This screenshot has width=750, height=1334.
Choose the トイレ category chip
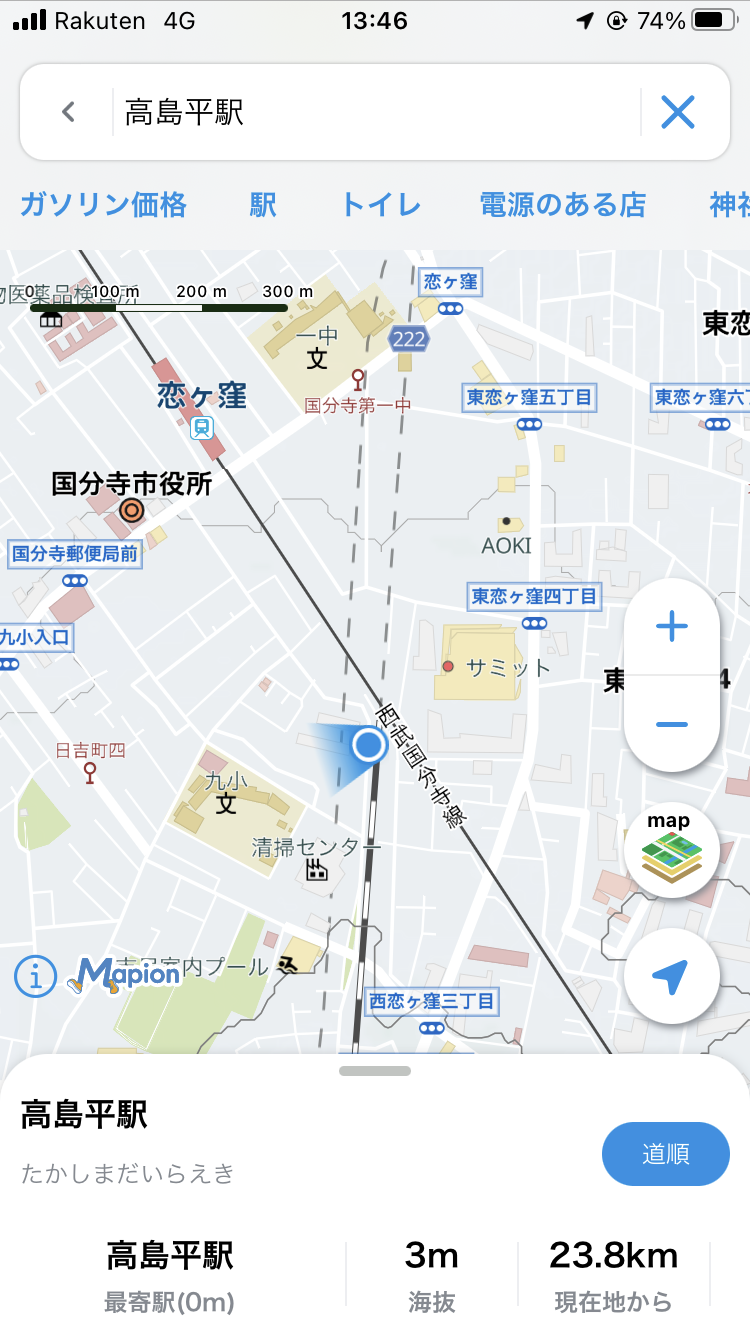coord(381,205)
